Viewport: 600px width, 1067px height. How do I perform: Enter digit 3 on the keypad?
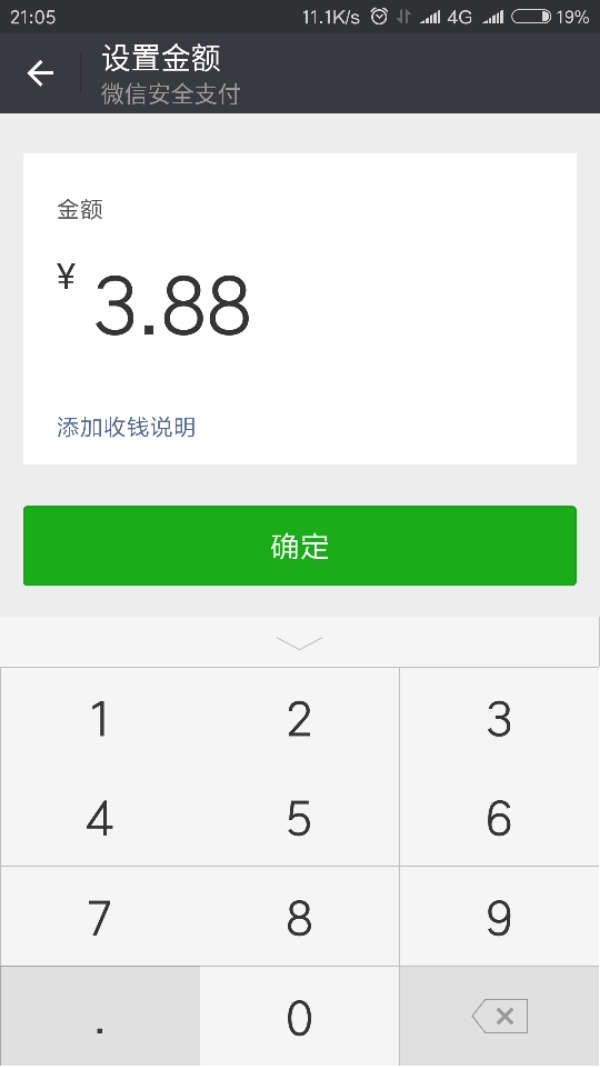499,717
